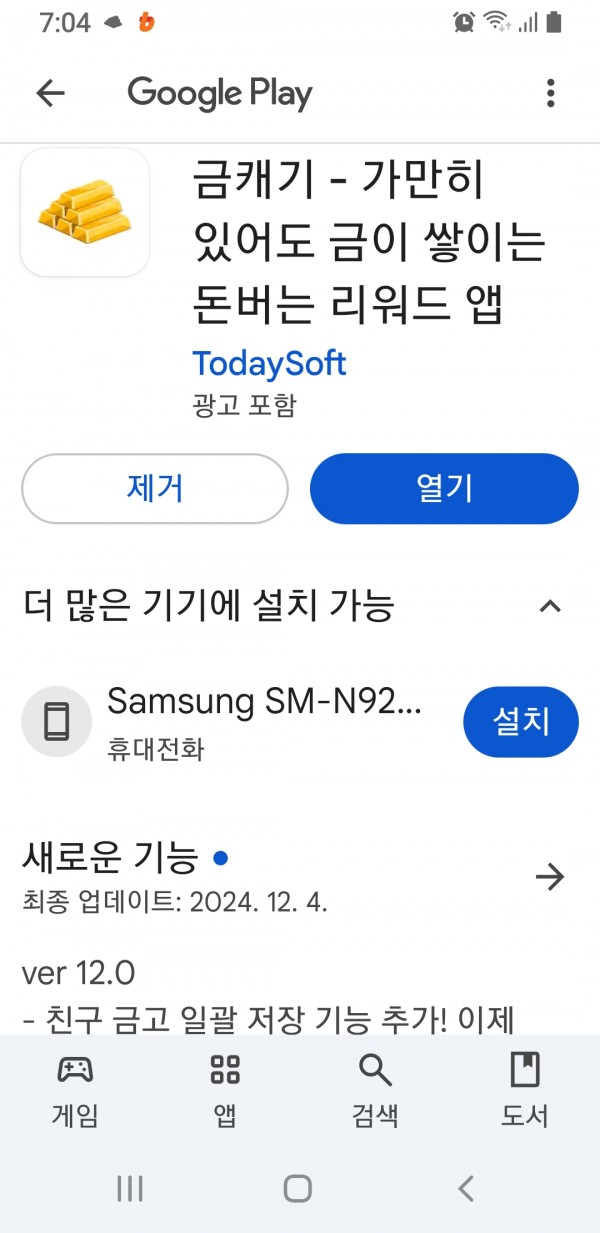Tap the system home button
600x1233 pixels.
(298, 1188)
